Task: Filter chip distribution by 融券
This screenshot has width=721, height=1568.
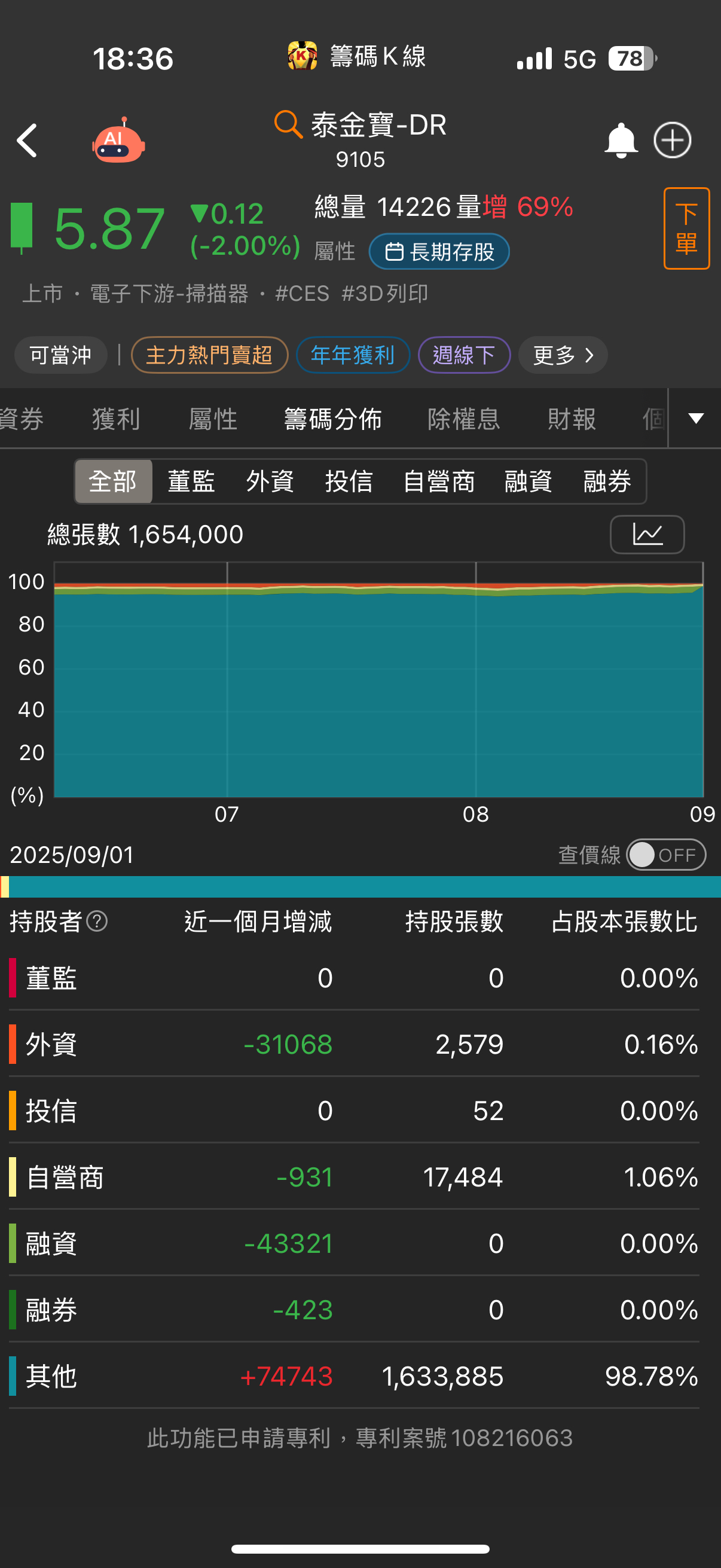Action: pyautogui.click(x=607, y=481)
